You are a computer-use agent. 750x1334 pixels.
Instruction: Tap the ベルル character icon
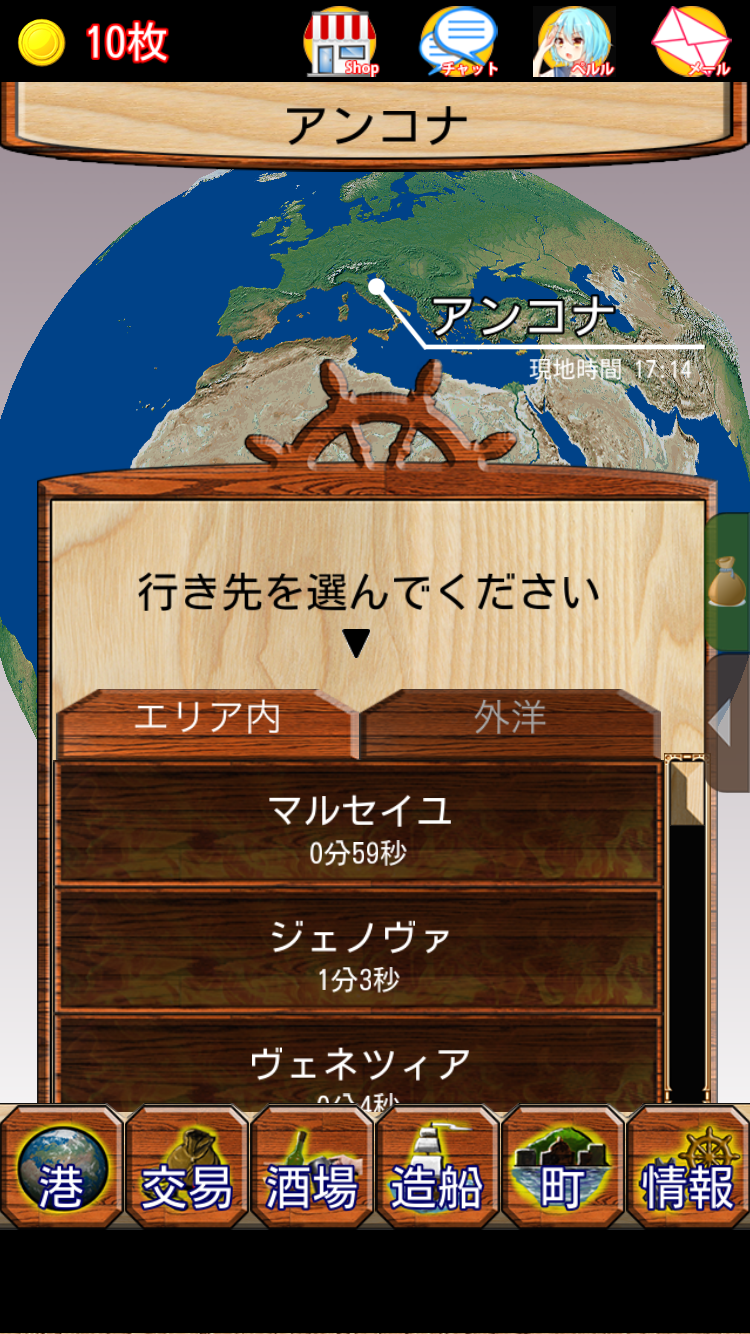click(x=574, y=42)
